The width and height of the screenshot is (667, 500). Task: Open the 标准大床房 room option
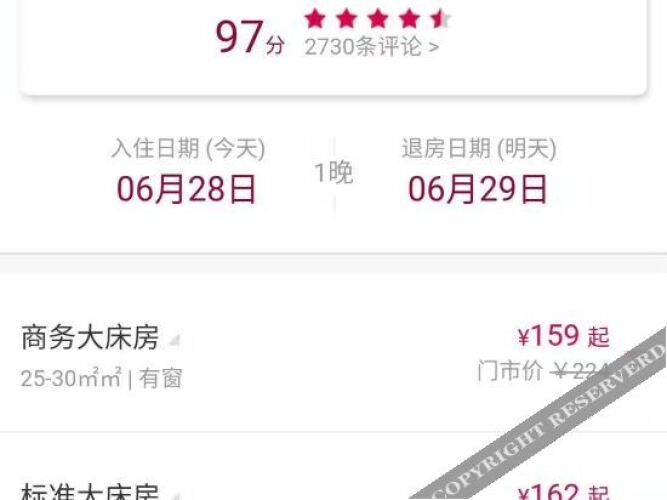point(90,492)
